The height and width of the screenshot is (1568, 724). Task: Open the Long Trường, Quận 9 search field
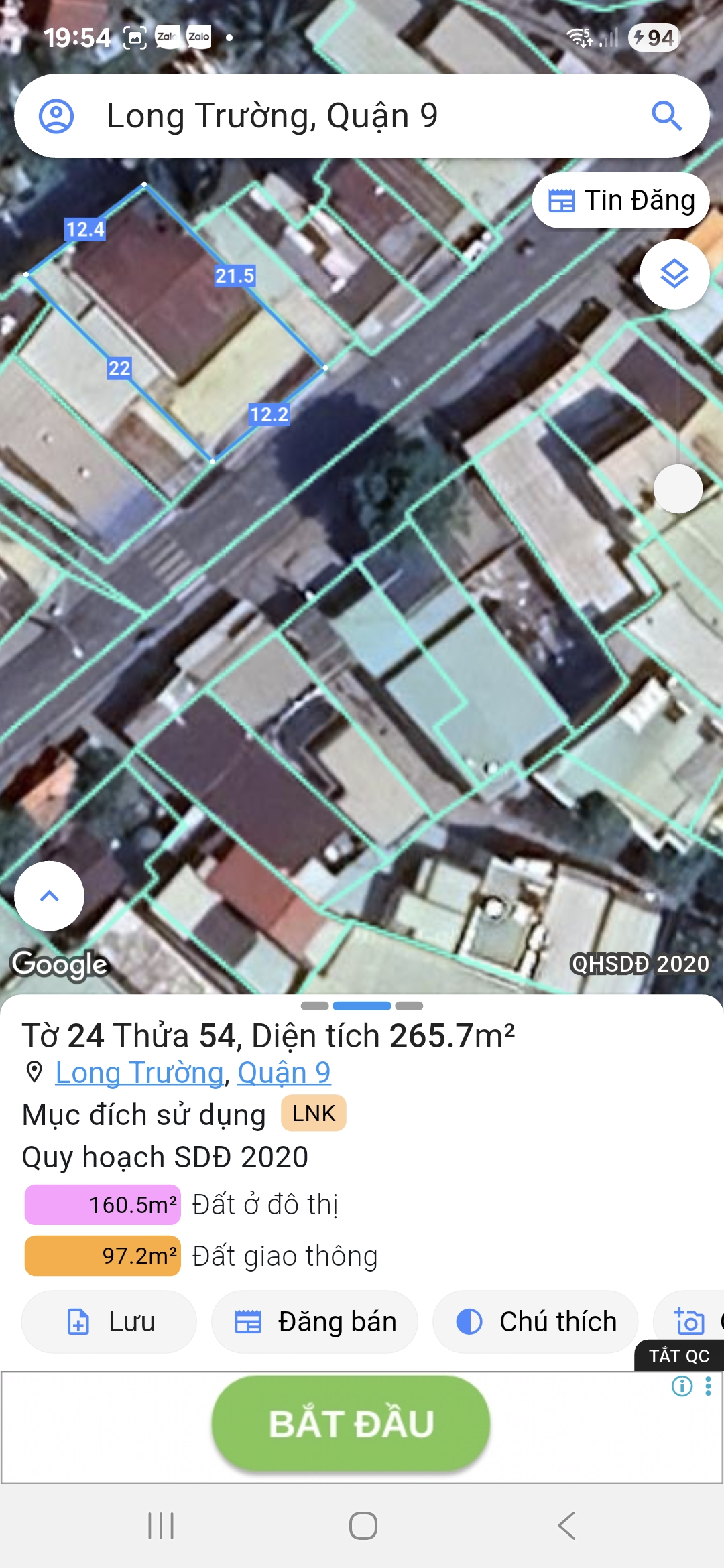click(349, 116)
